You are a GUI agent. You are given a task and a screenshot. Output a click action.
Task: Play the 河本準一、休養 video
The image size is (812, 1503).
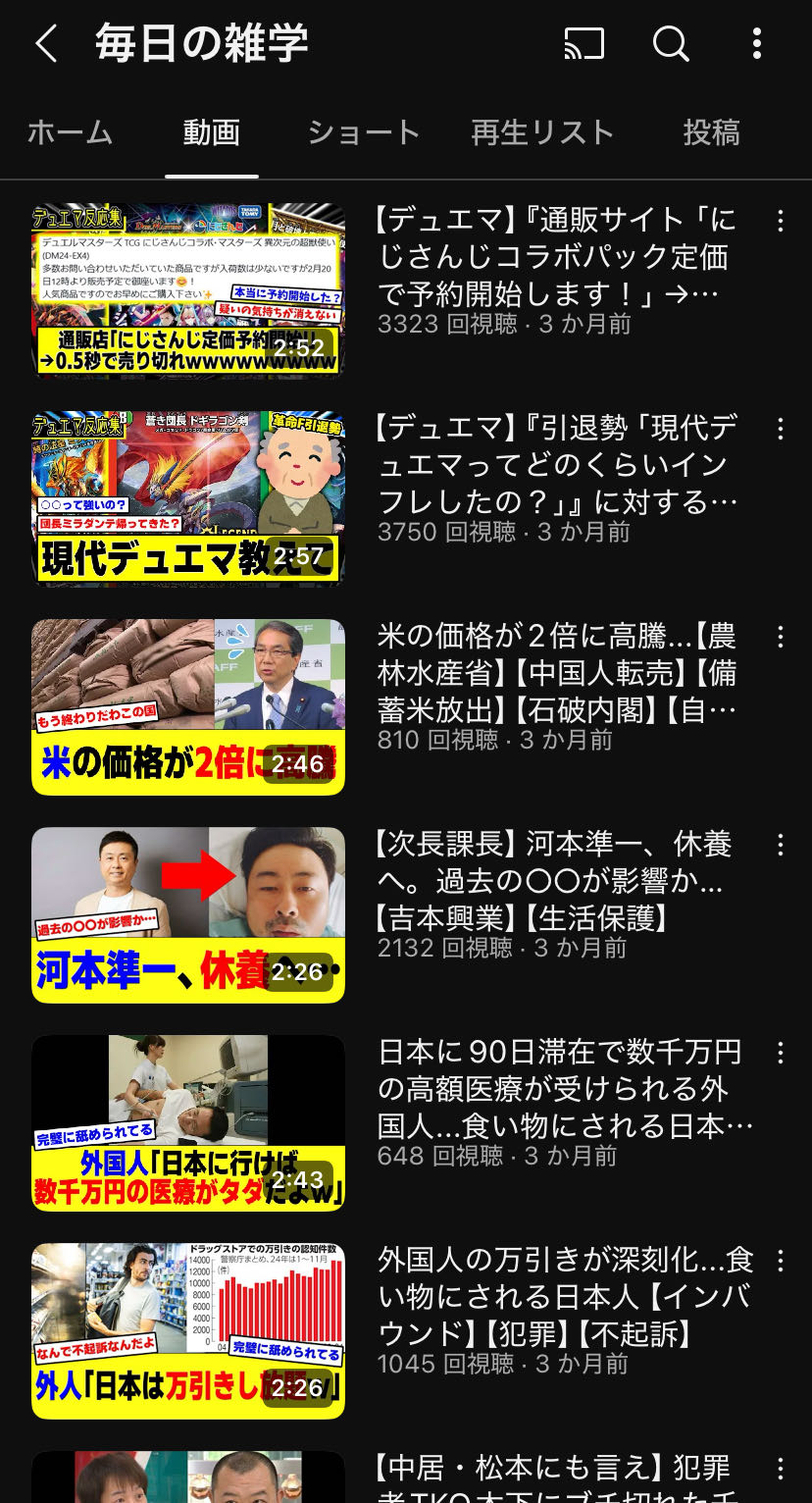click(188, 914)
